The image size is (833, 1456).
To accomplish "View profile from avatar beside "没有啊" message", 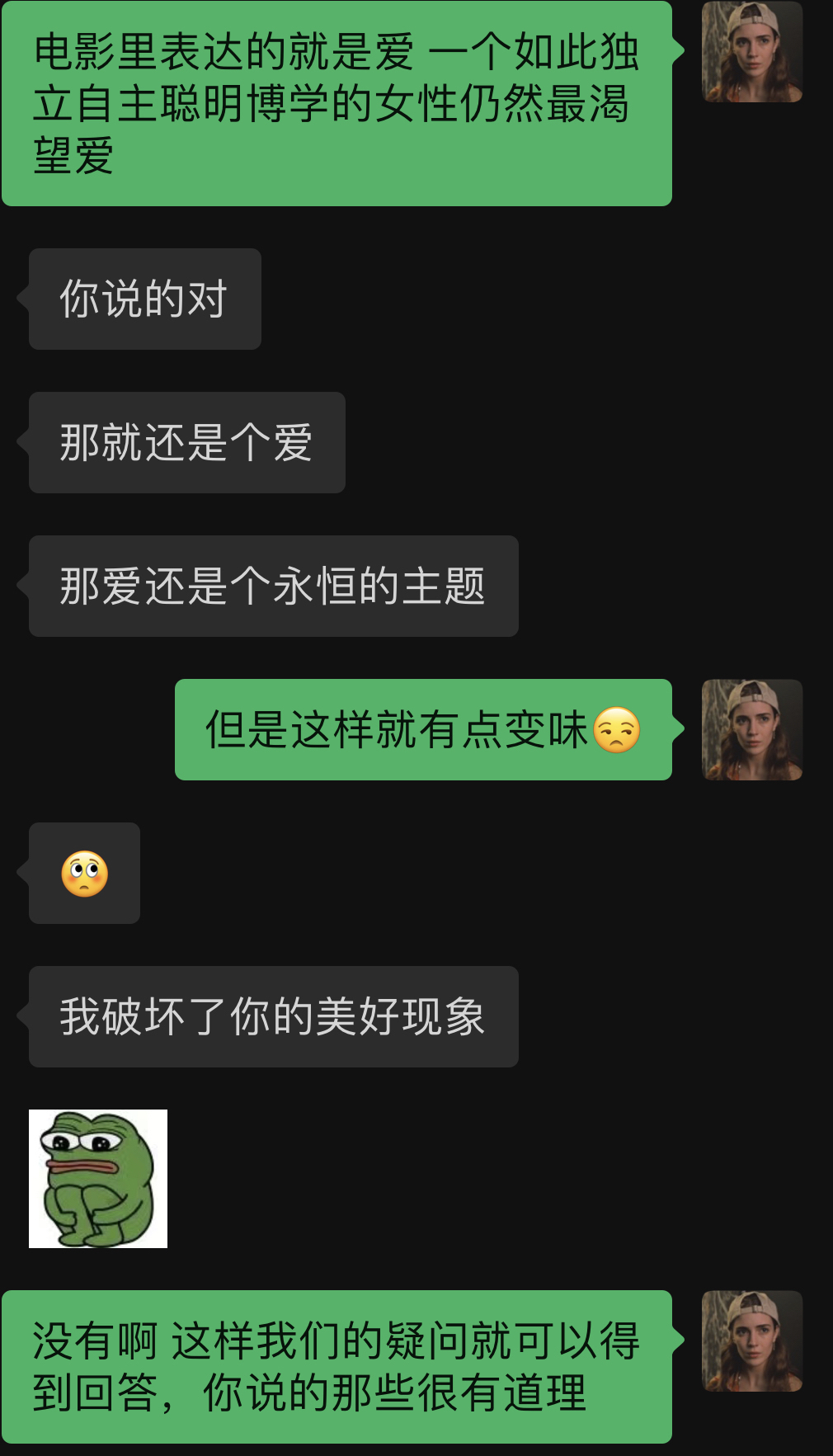I will (751, 1341).
